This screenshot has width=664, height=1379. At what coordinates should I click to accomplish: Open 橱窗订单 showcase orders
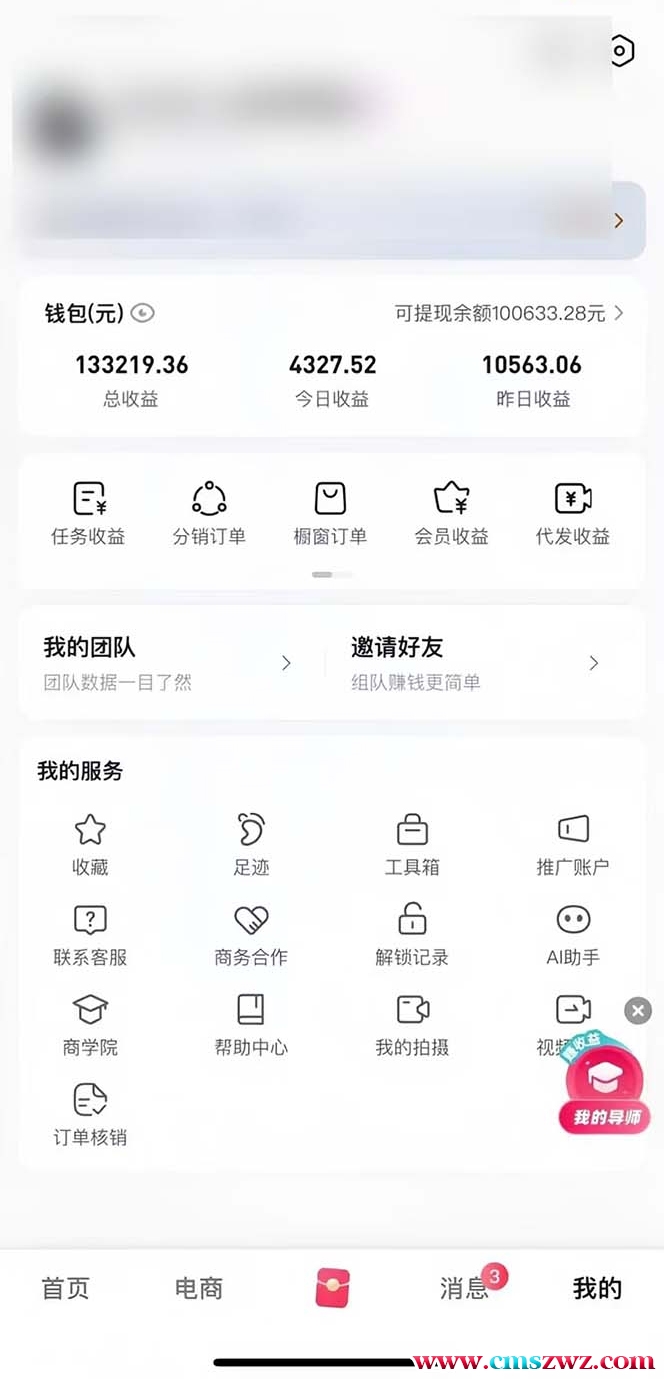330,514
